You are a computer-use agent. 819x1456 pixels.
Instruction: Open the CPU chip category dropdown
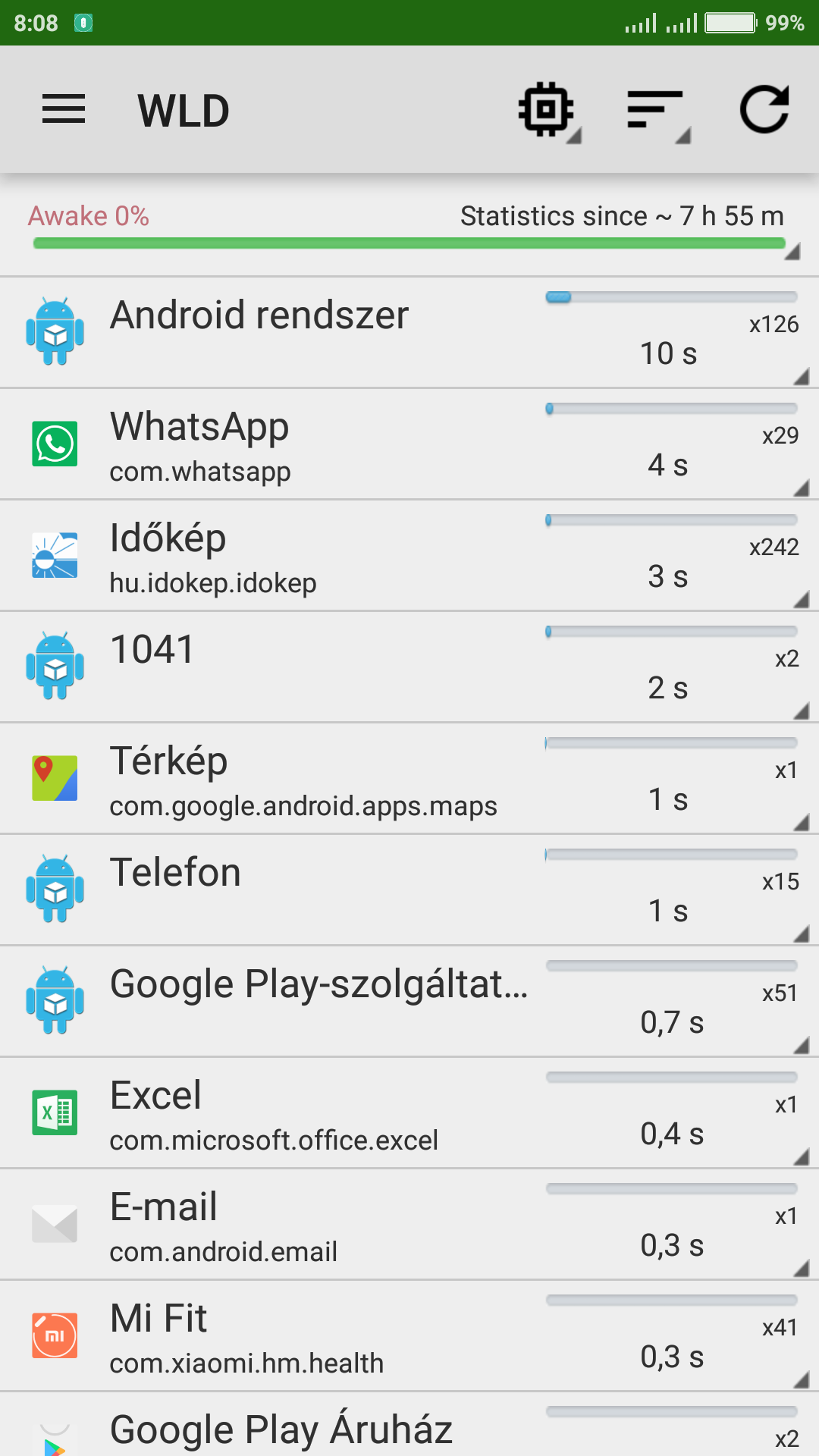[x=548, y=111]
